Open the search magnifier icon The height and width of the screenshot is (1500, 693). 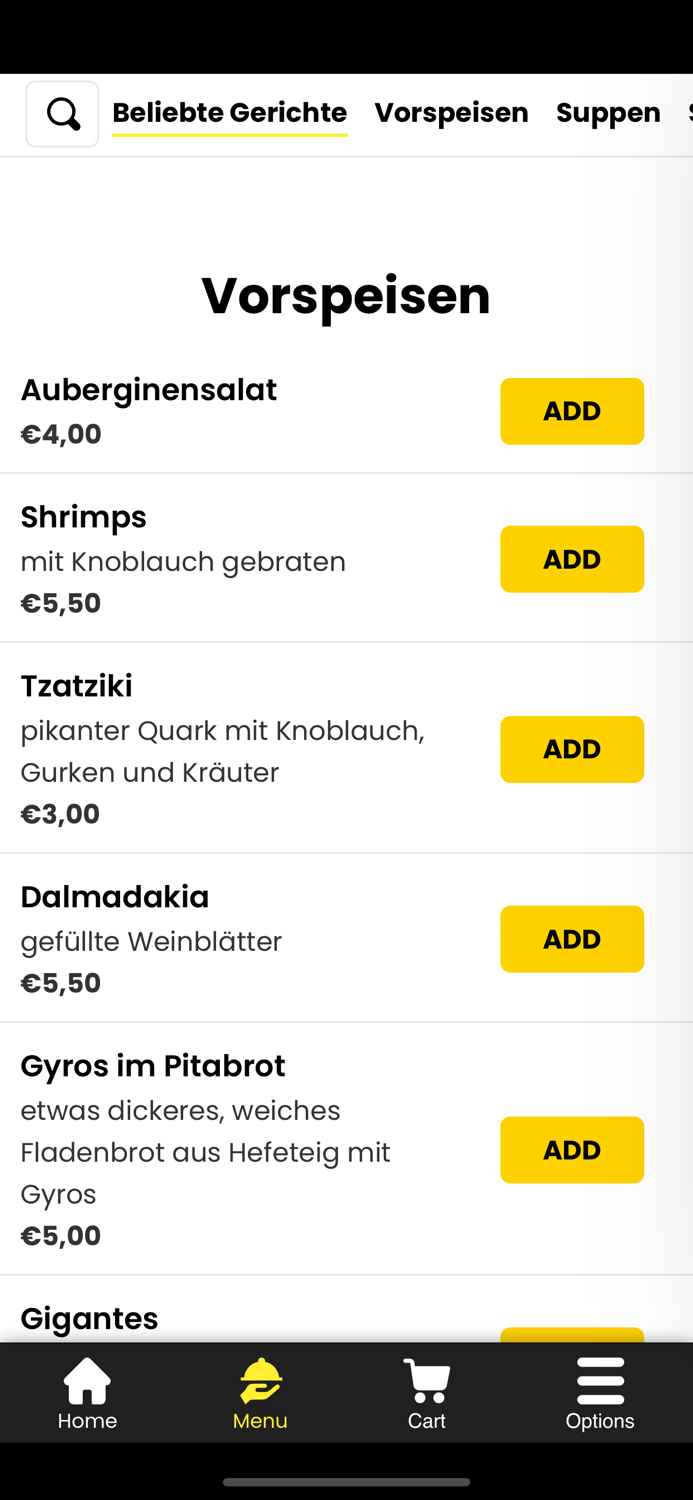[x=62, y=114]
